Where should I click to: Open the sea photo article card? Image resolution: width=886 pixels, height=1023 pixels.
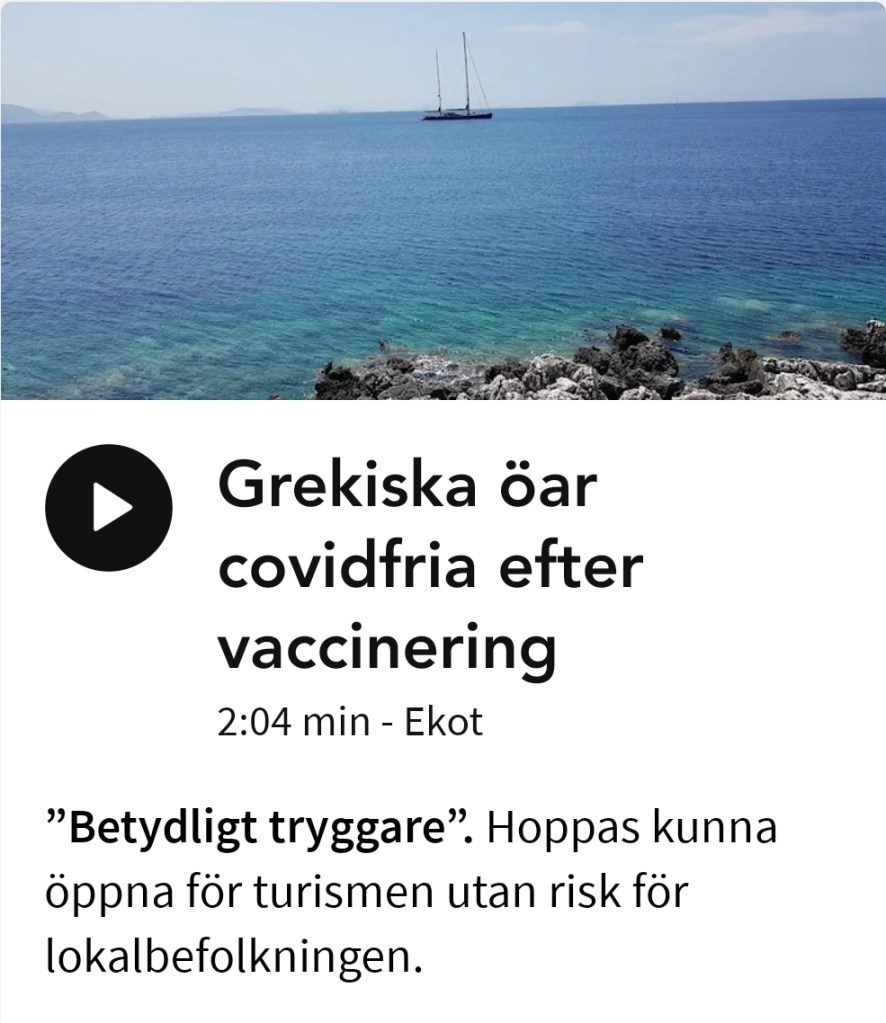(443, 200)
